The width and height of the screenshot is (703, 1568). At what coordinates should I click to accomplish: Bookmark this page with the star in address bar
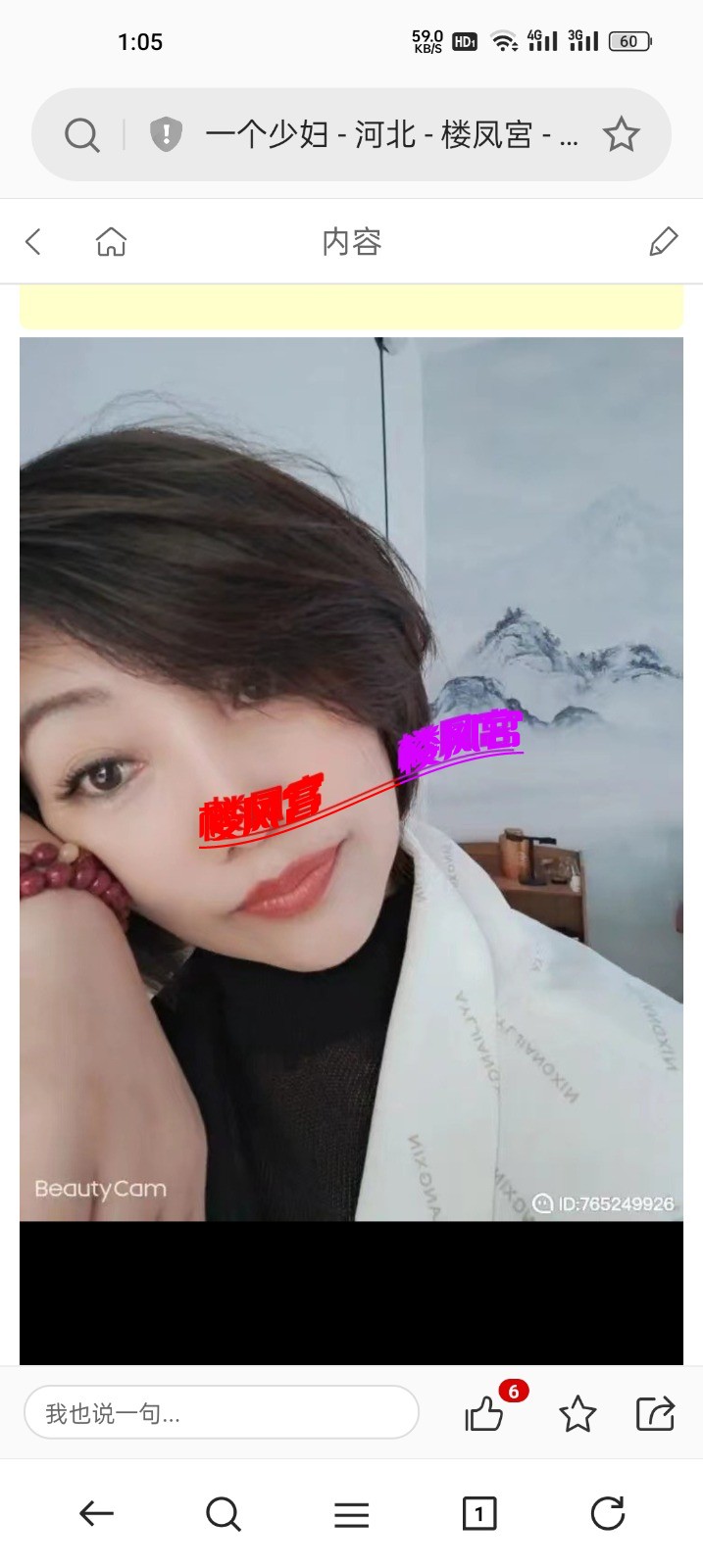coord(621,134)
